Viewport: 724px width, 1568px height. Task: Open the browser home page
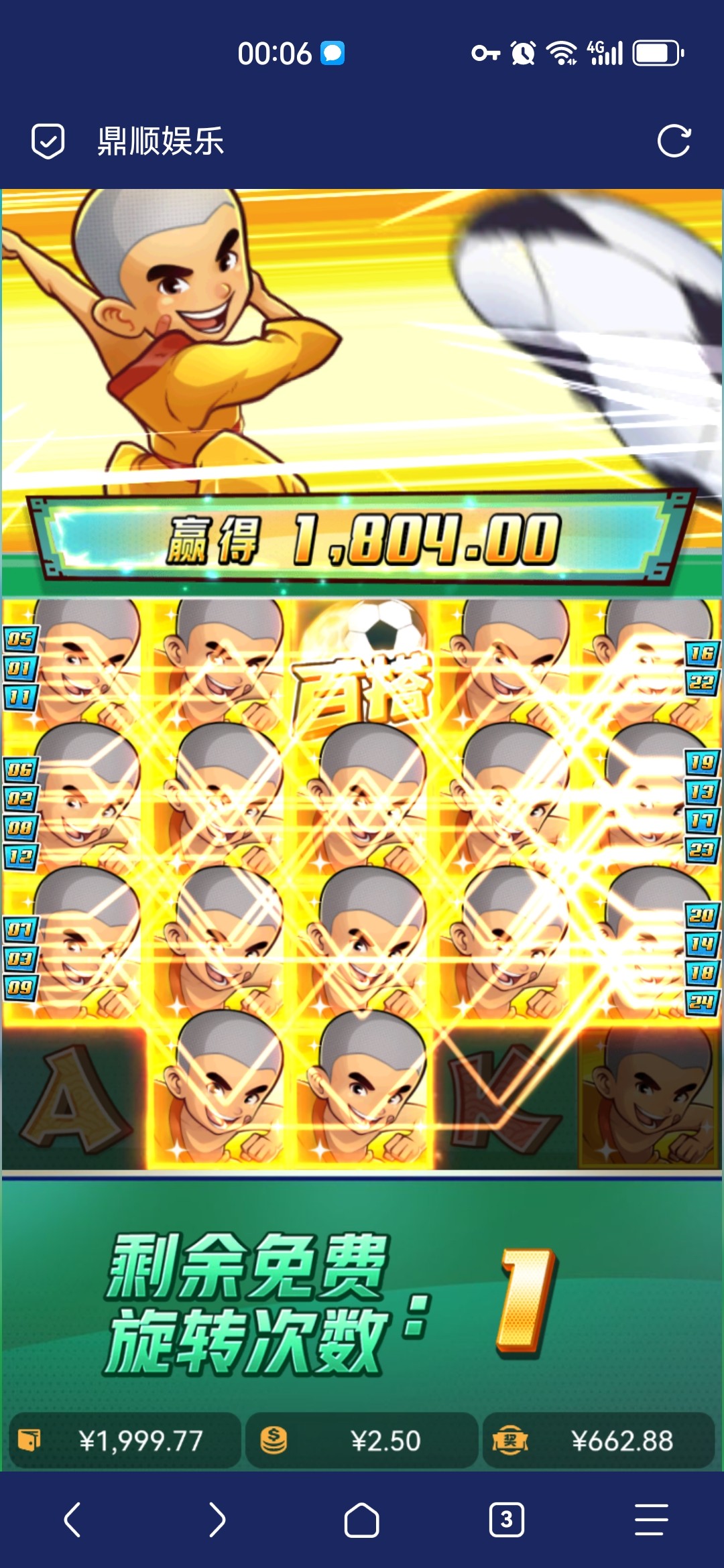tap(361, 1520)
